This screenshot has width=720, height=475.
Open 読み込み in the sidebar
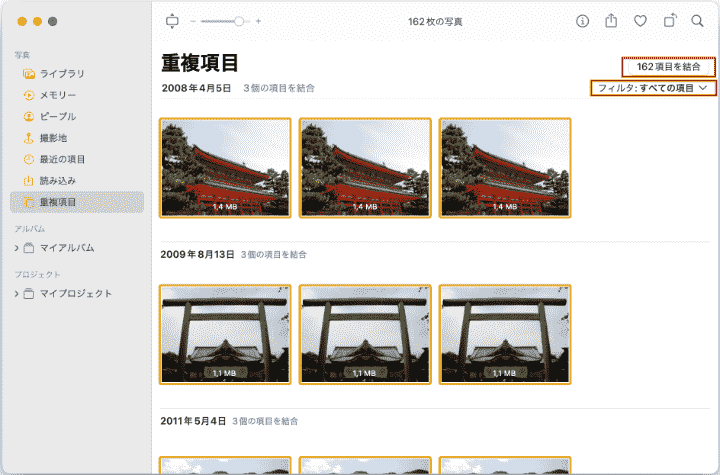point(58,180)
